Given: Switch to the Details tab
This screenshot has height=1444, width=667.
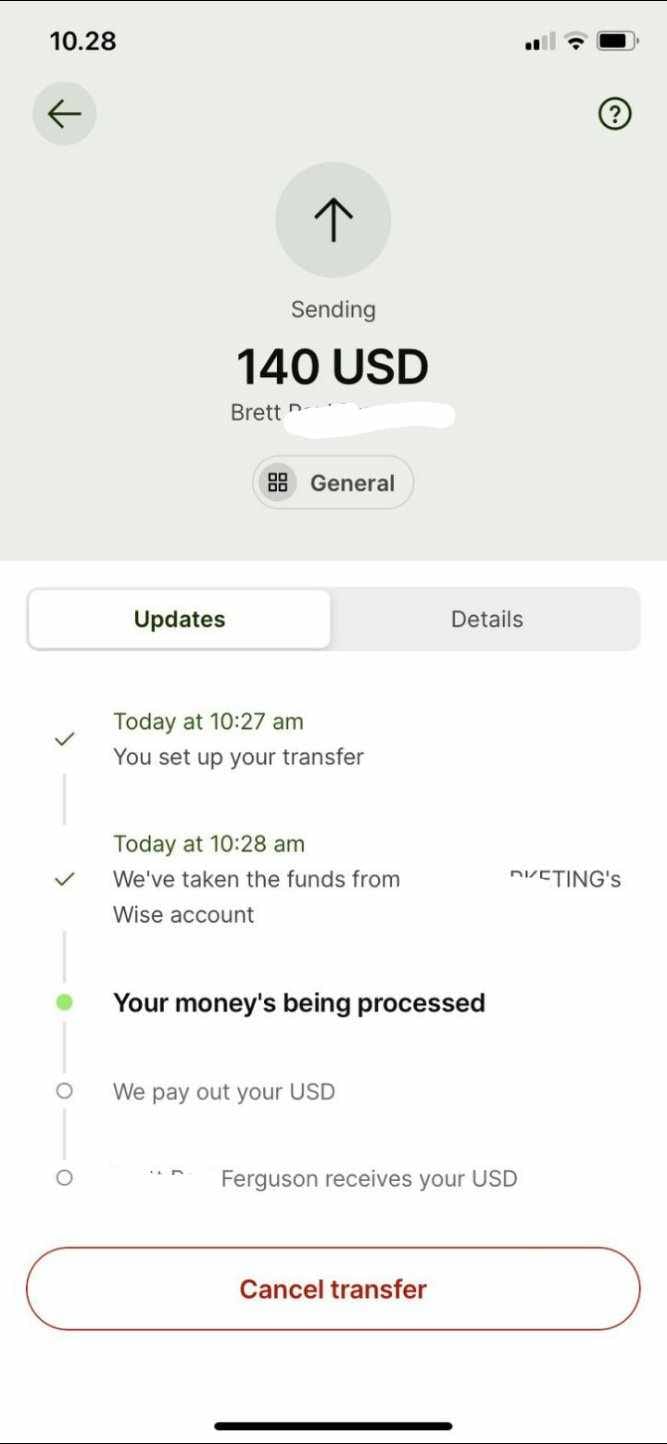Looking at the screenshot, I should pyautogui.click(x=487, y=619).
